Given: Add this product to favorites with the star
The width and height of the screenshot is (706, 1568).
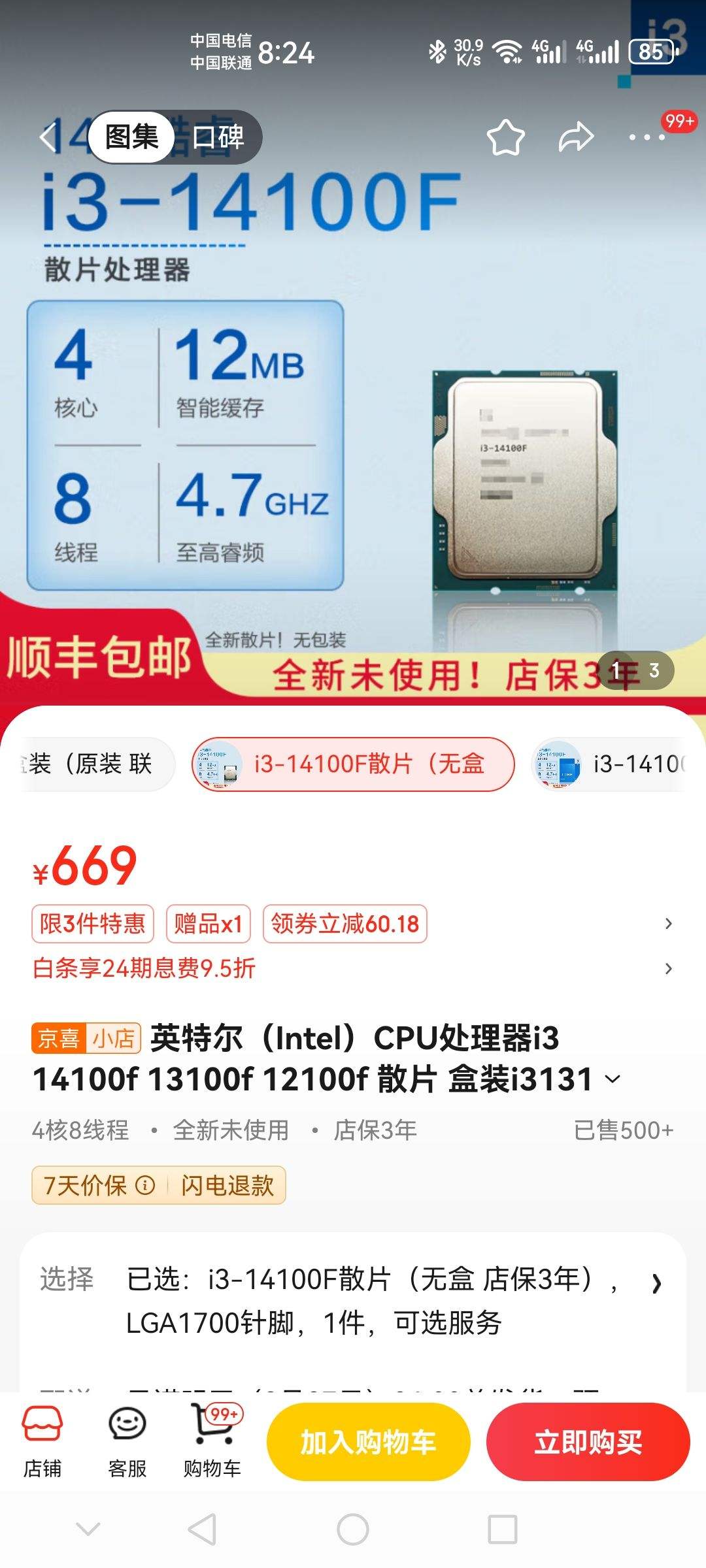Looking at the screenshot, I should coord(505,137).
